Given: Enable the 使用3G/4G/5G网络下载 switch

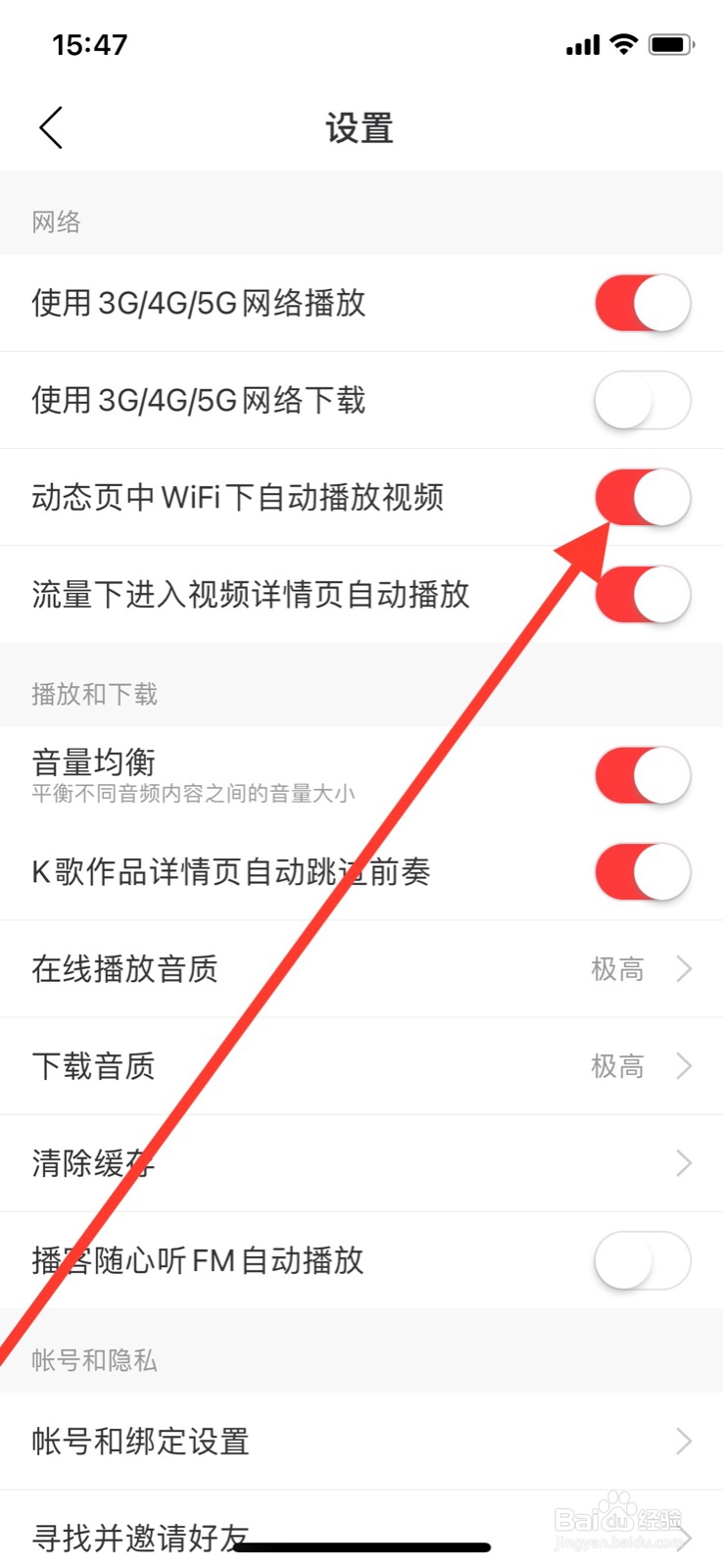Looking at the screenshot, I should coord(643,400).
